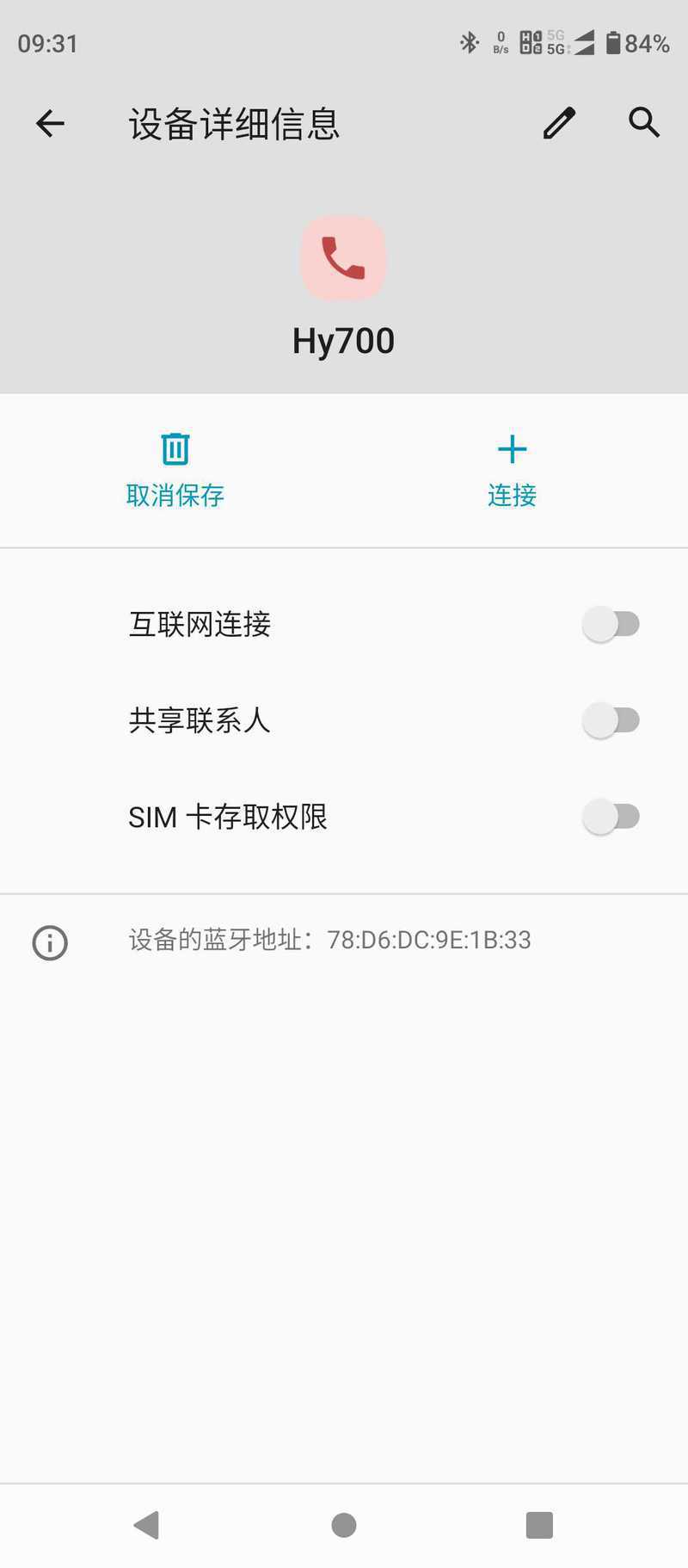Open the search magnifier icon

[644, 122]
